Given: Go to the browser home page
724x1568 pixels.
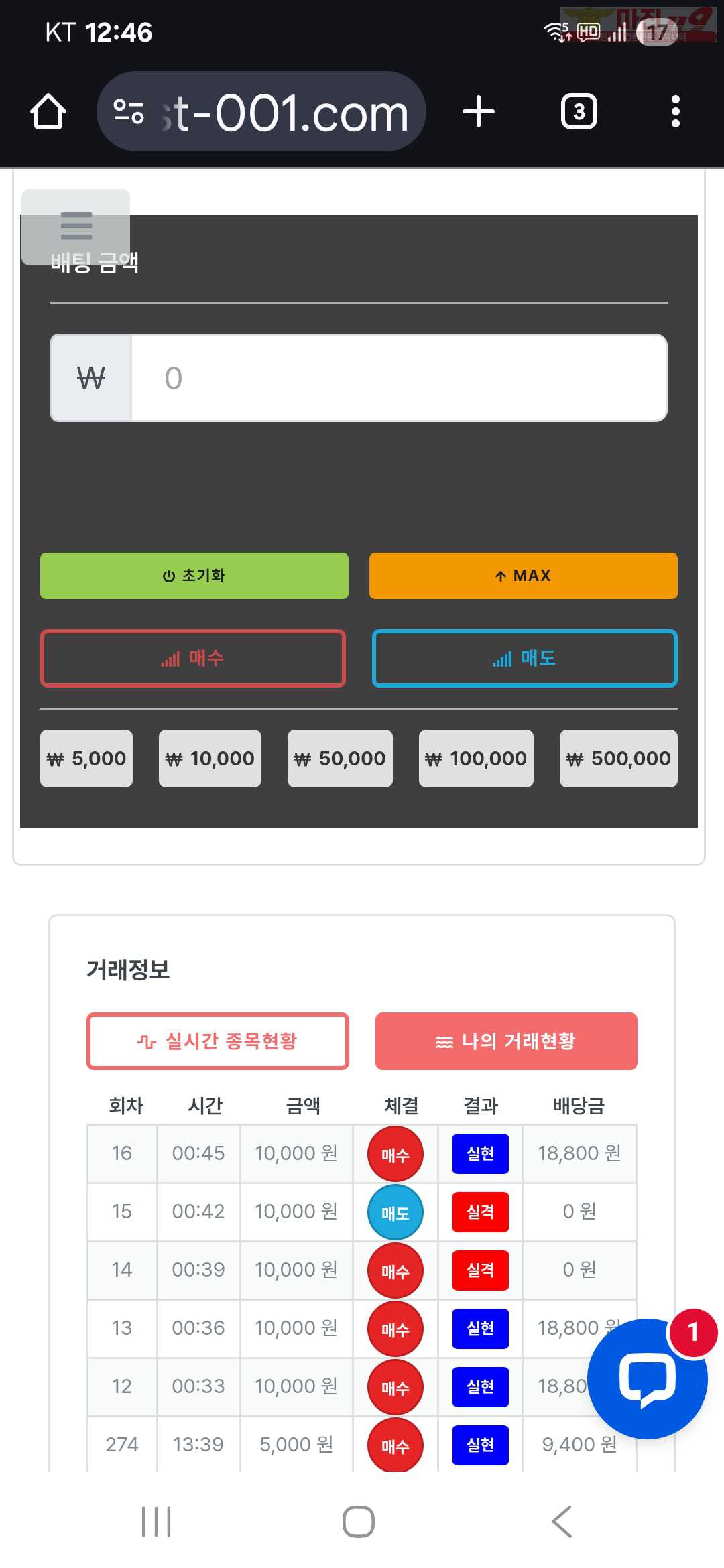Looking at the screenshot, I should pyautogui.click(x=48, y=112).
